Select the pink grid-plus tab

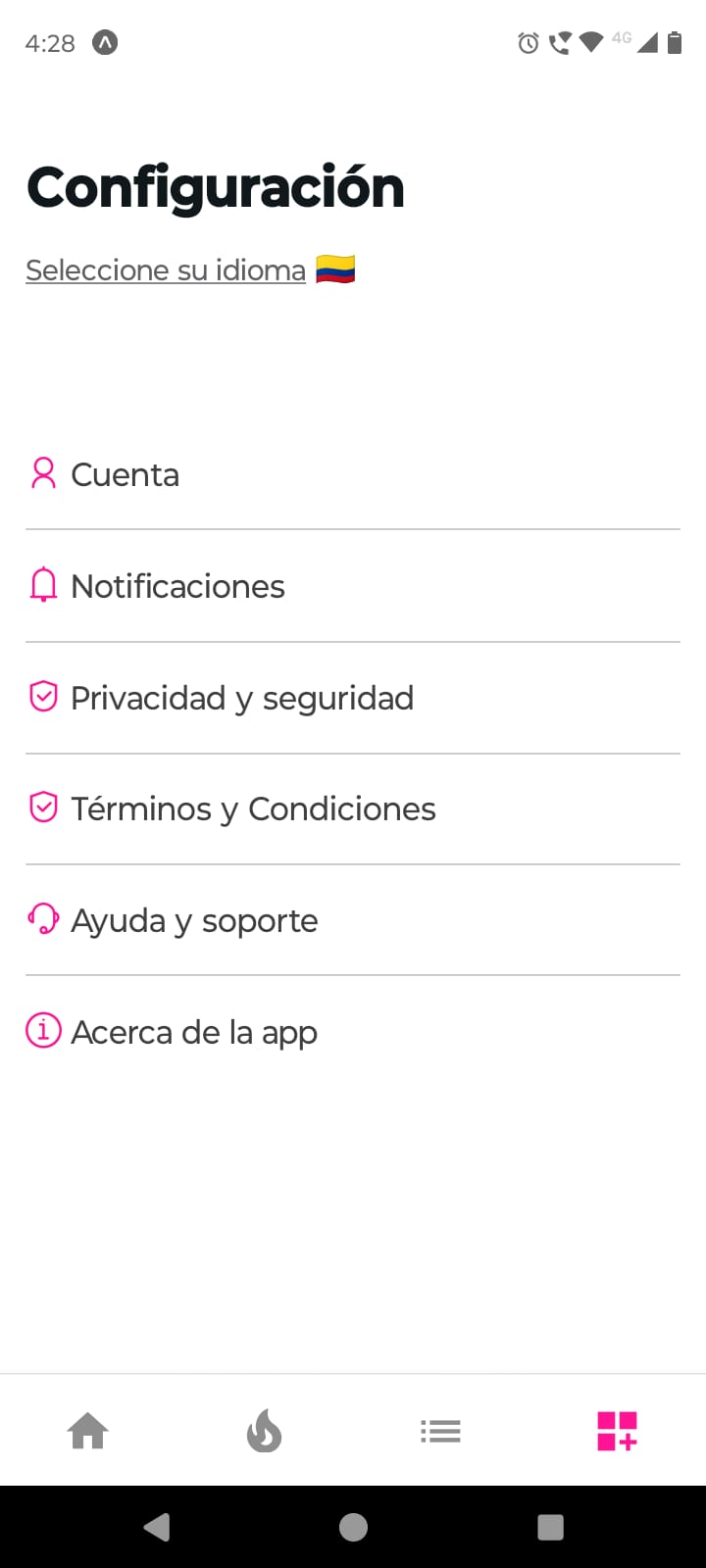[x=617, y=1431]
